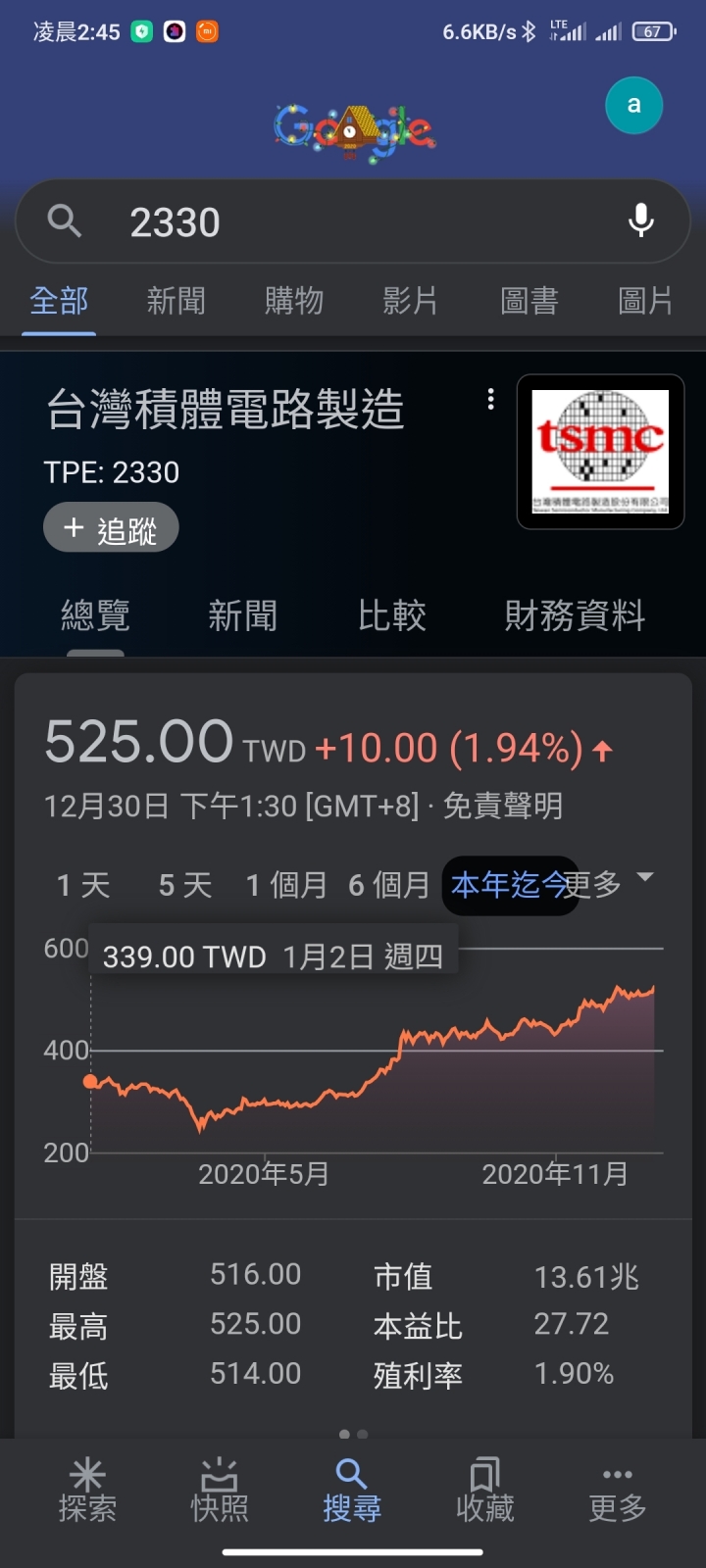This screenshot has height=1568, width=706.
Task: Switch to the 購物 tab
Action: 294,301
